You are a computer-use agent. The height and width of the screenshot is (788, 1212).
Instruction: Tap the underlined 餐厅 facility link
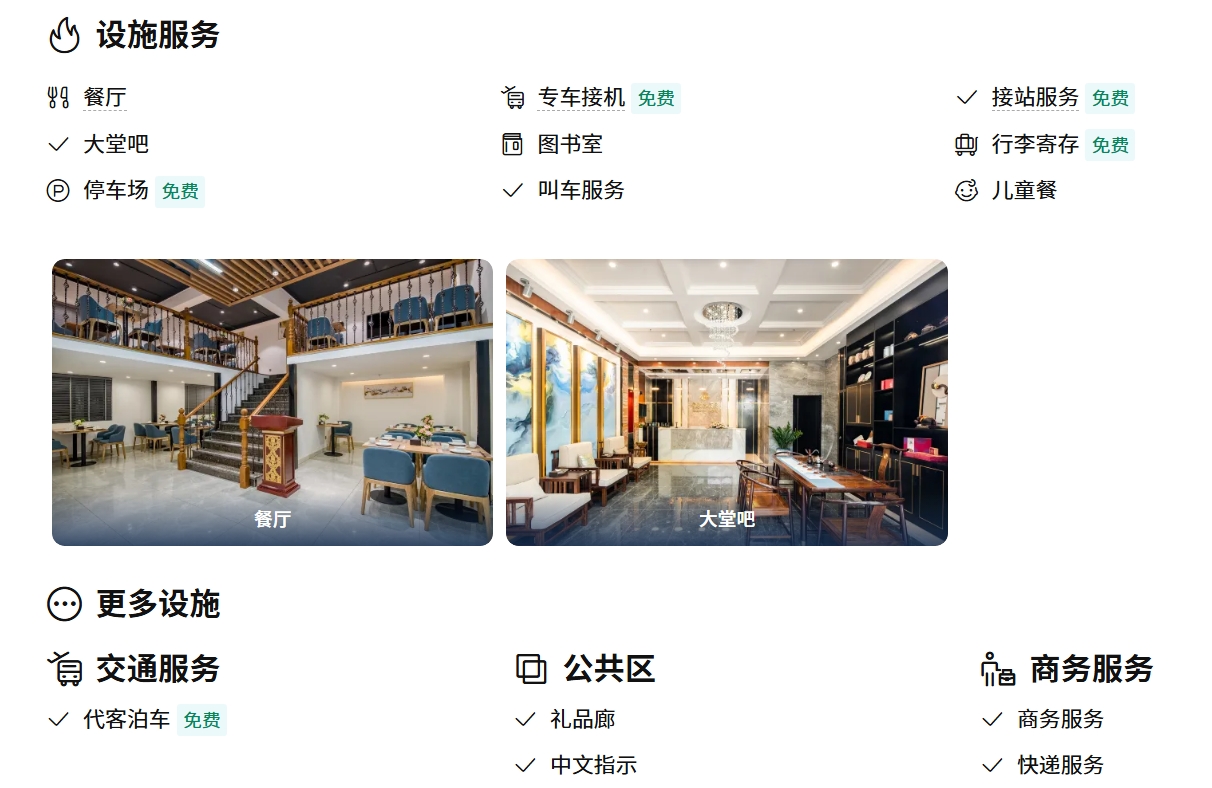pos(105,98)
